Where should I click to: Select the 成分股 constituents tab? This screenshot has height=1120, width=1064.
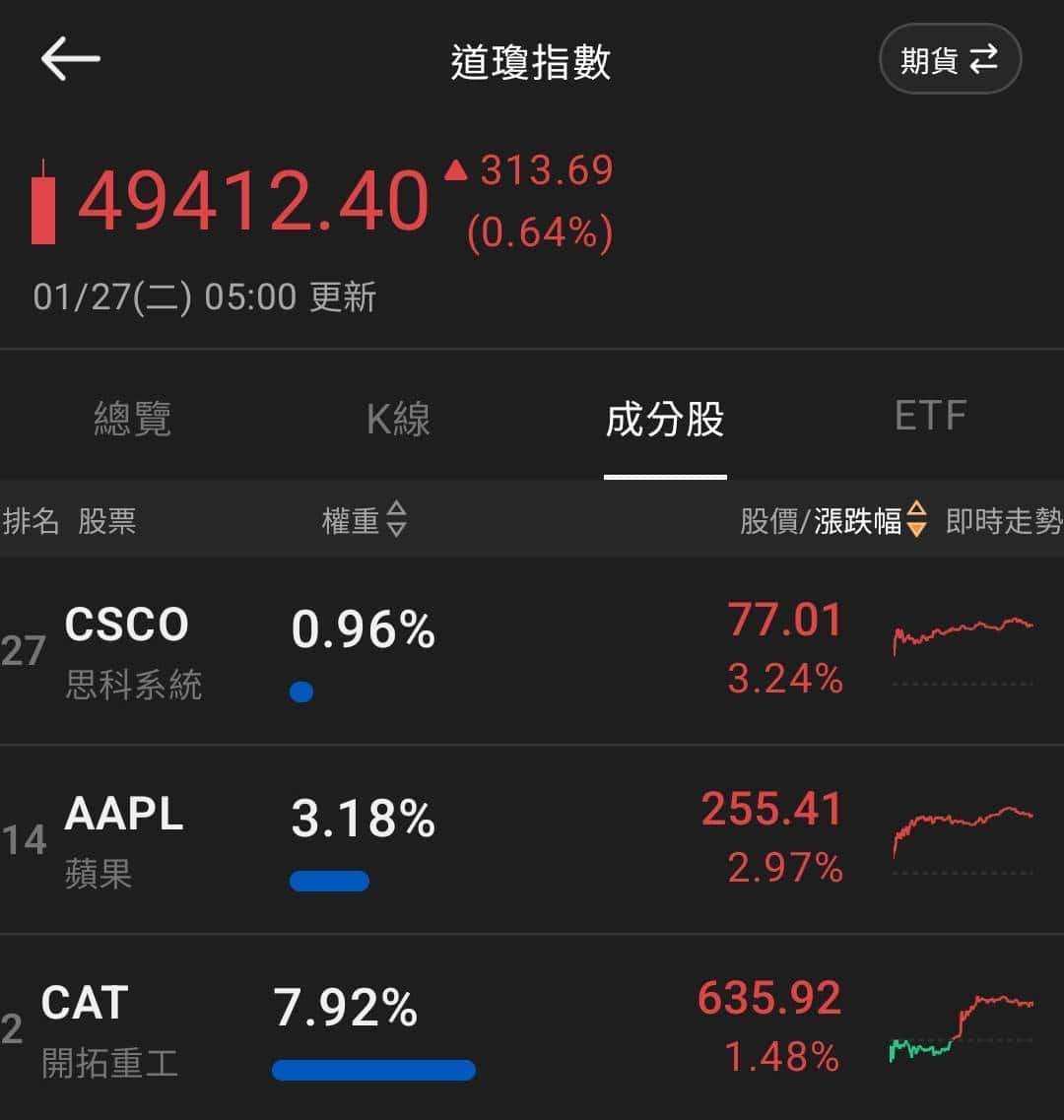(x=665, y=419)
